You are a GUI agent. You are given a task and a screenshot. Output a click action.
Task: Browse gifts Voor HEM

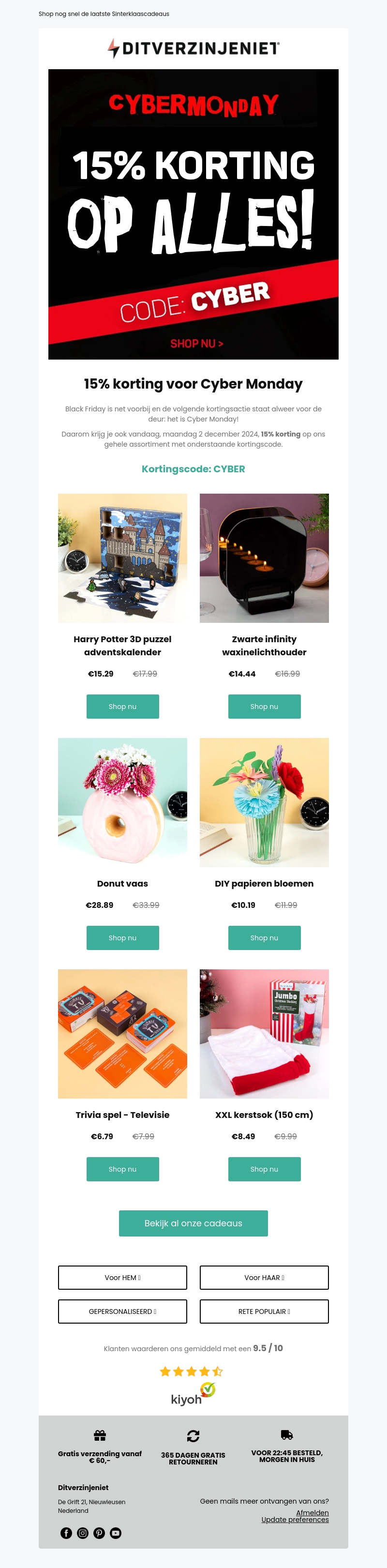pyautogui.click(x=122, y=1277)
